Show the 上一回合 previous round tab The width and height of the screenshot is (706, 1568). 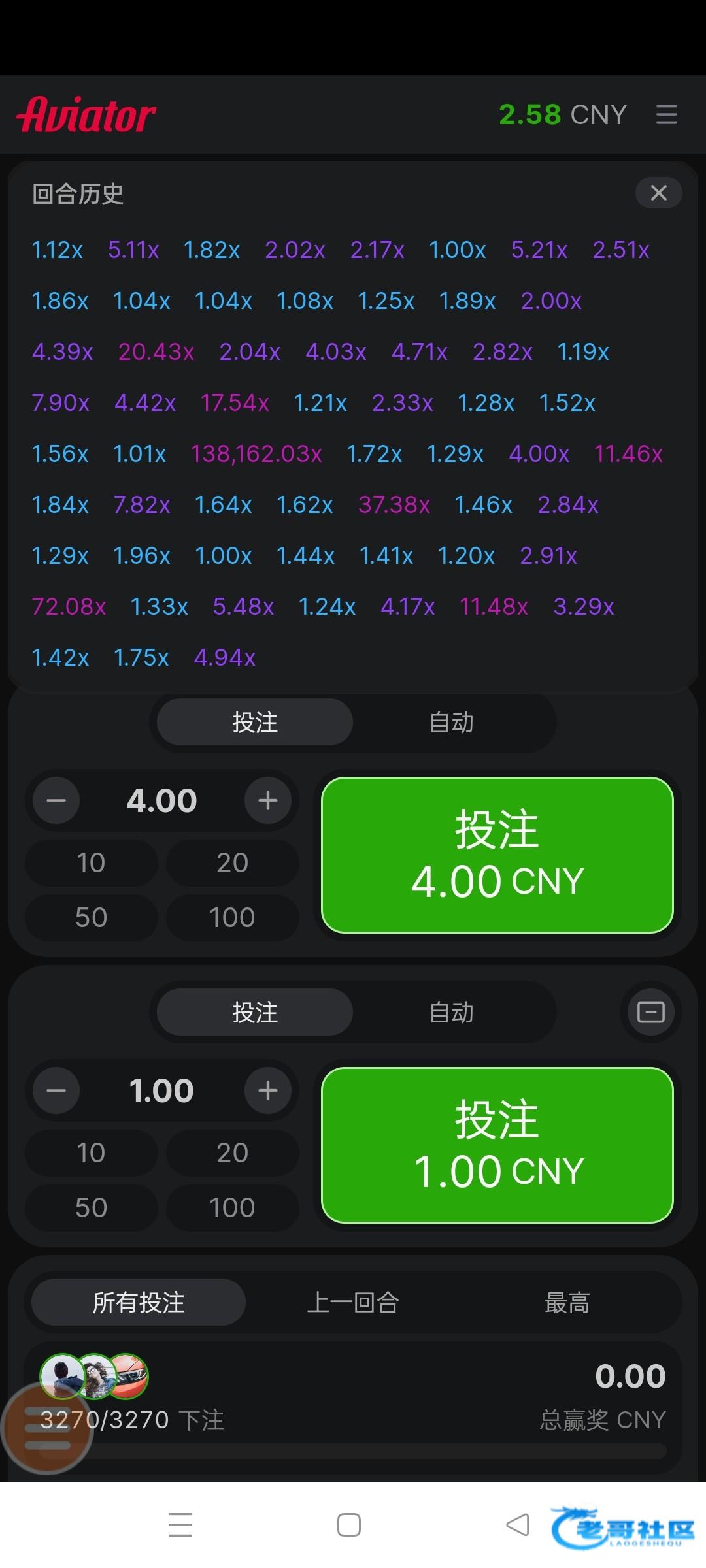353,1303
